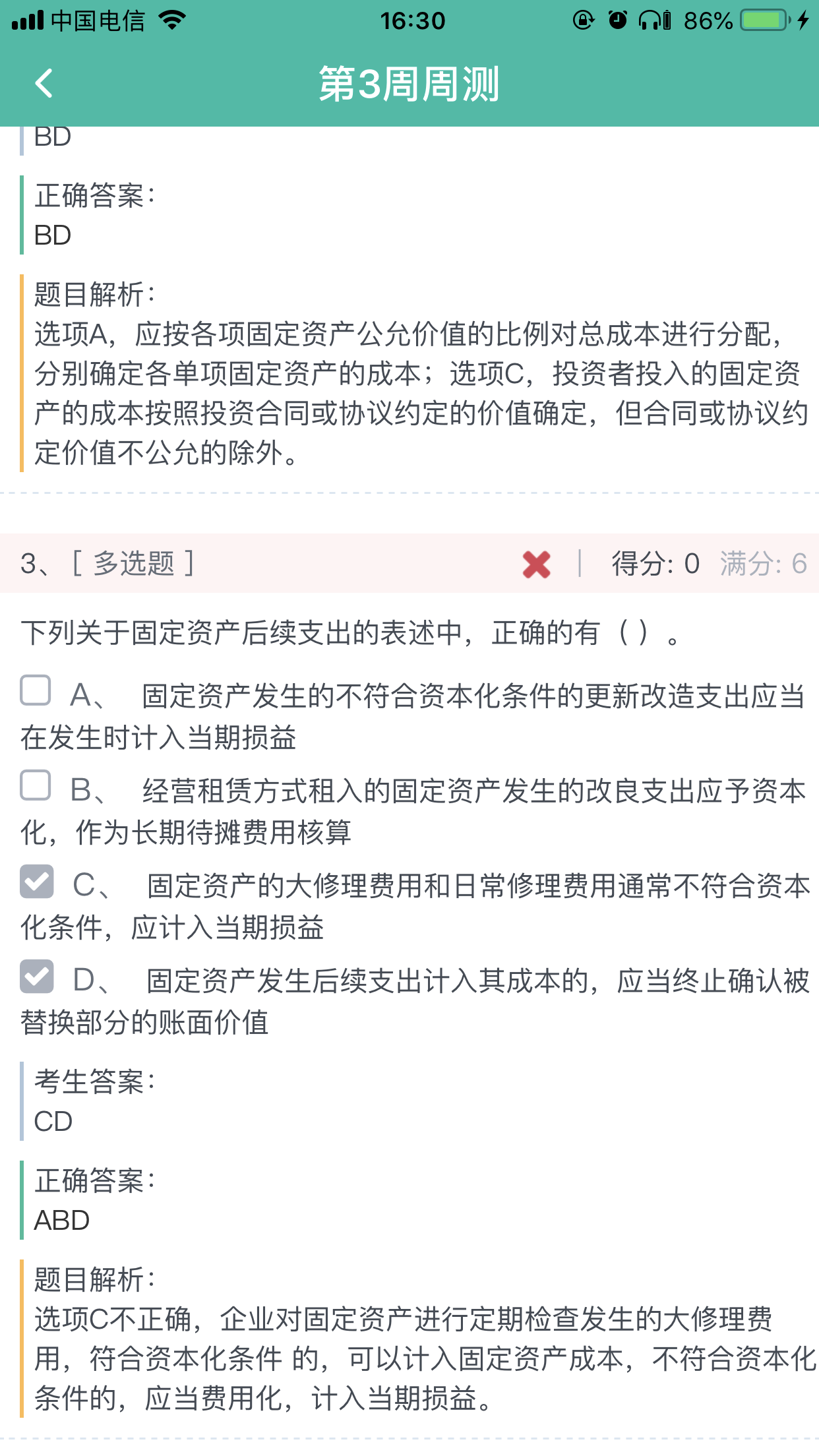
Task: Select checkbox for option B
Action: [x=36, y=785]
